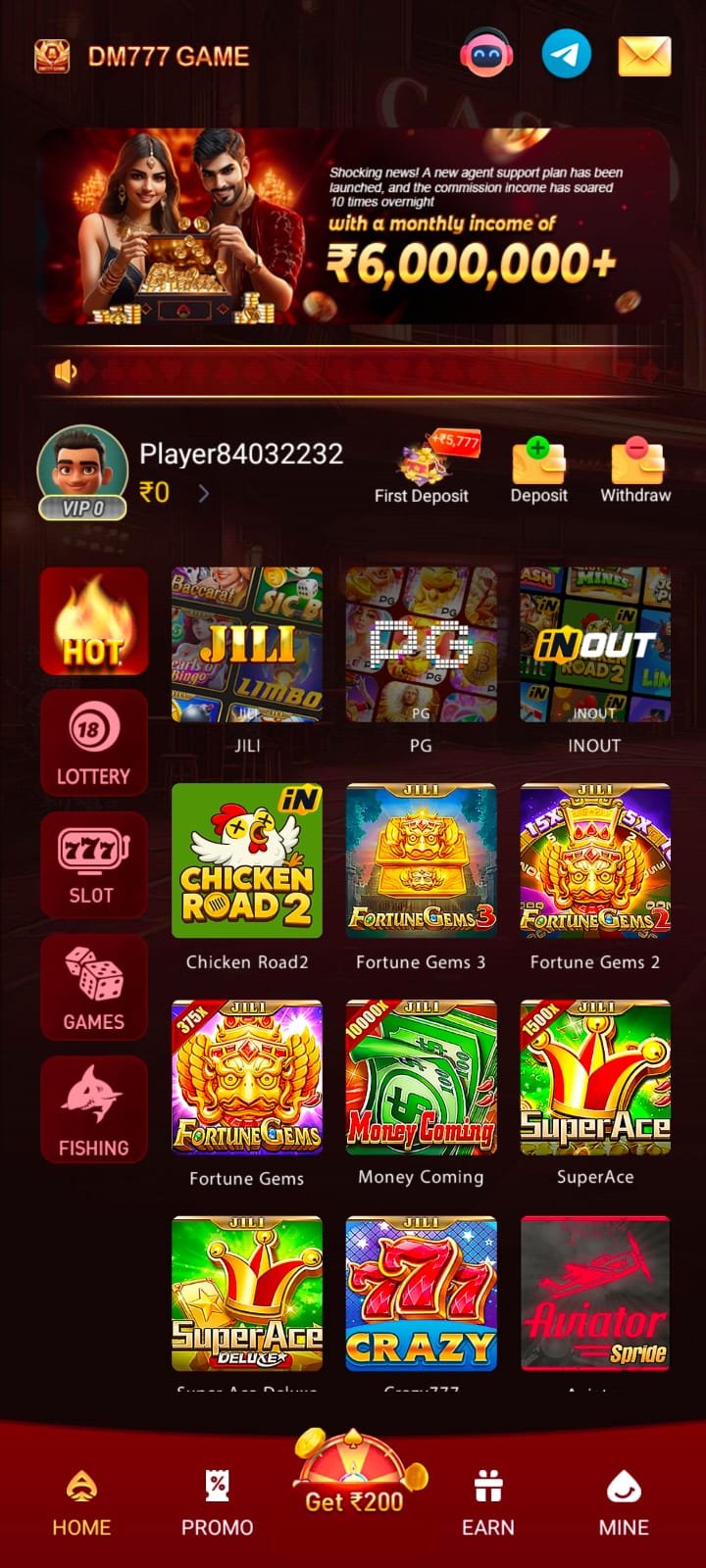Open the customer support robot icon
706x1568 pixels.
[x=487, y=55]
